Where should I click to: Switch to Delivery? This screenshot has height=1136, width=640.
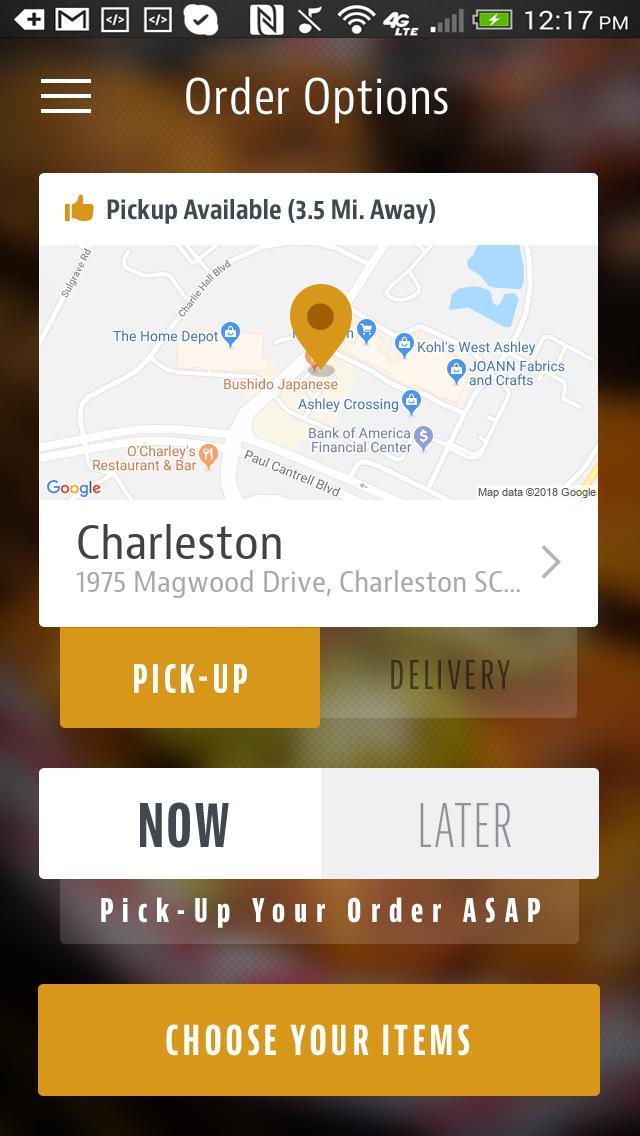pos(449,675)
